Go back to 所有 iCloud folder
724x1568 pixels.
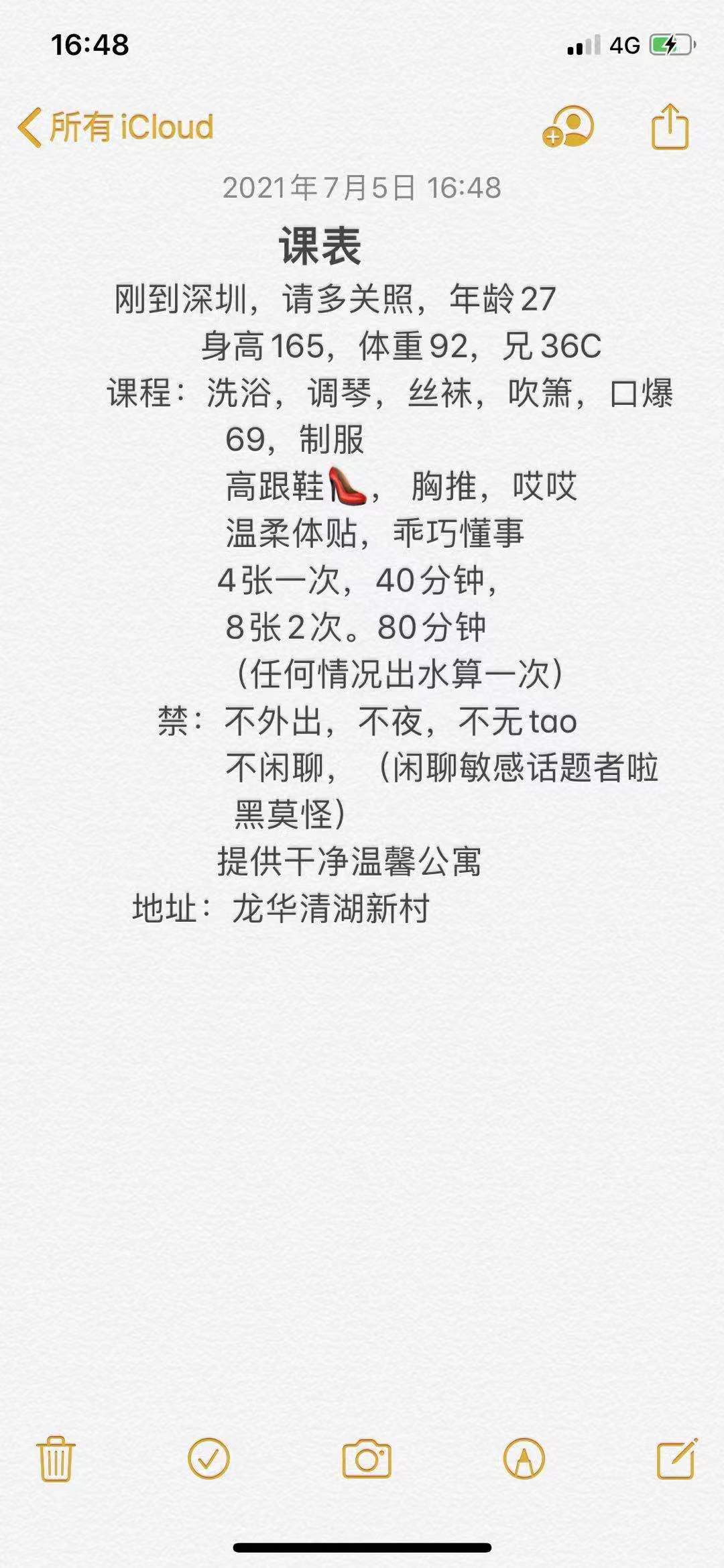tap(115, 127)
